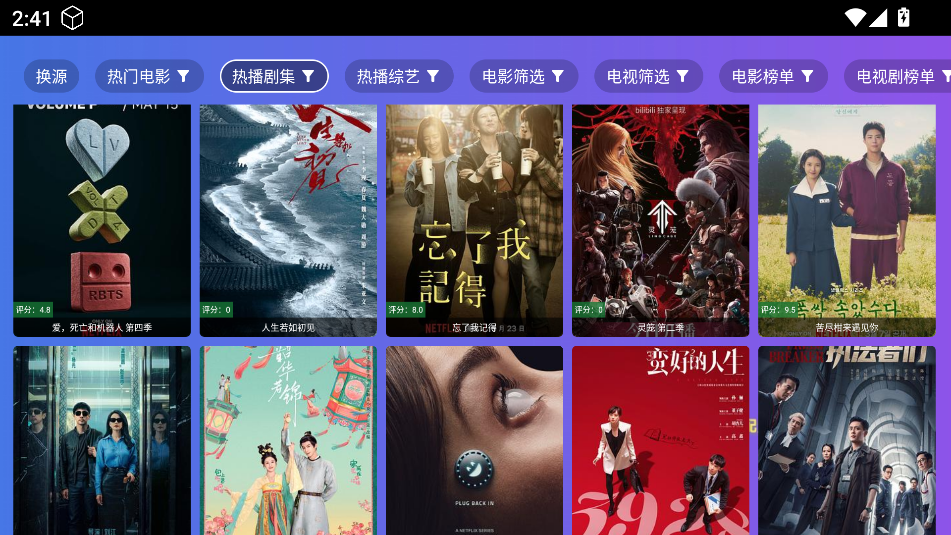The width and height of the screenshot is (951, 535).
Task: Open the elevator group poster card
Action: point(102,440)
